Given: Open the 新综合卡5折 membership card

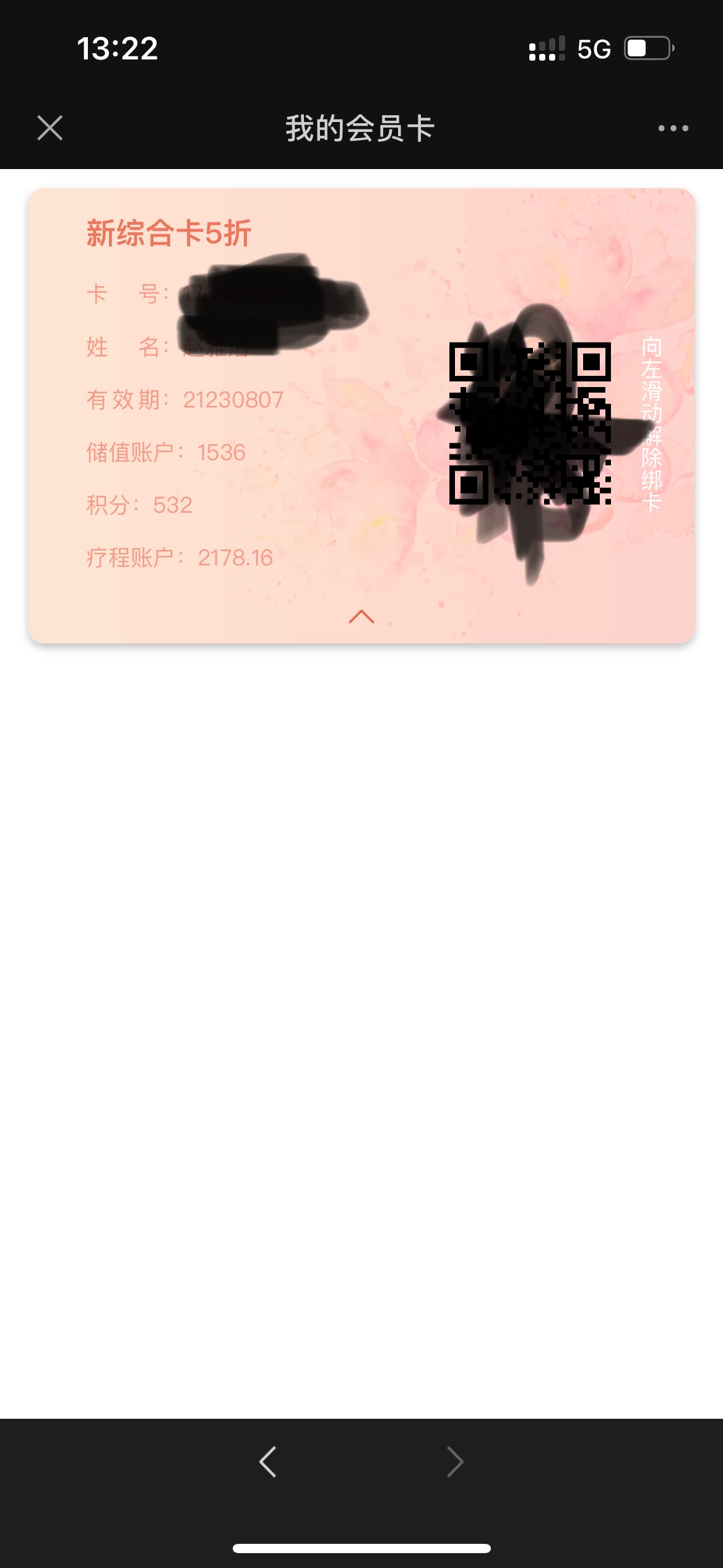Looking at the screenshot, I should pos(361,416).
